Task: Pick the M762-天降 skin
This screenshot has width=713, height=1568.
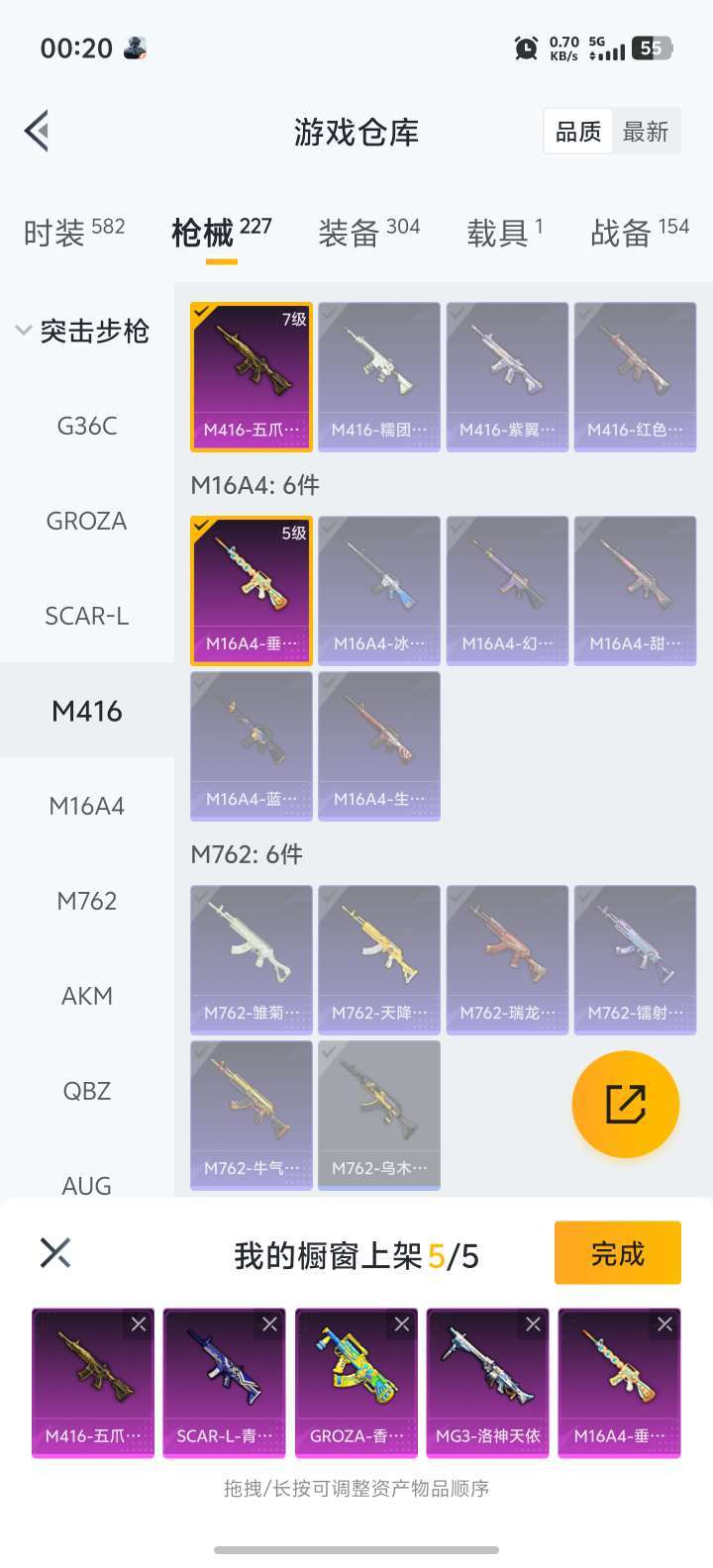Action: 379,959
